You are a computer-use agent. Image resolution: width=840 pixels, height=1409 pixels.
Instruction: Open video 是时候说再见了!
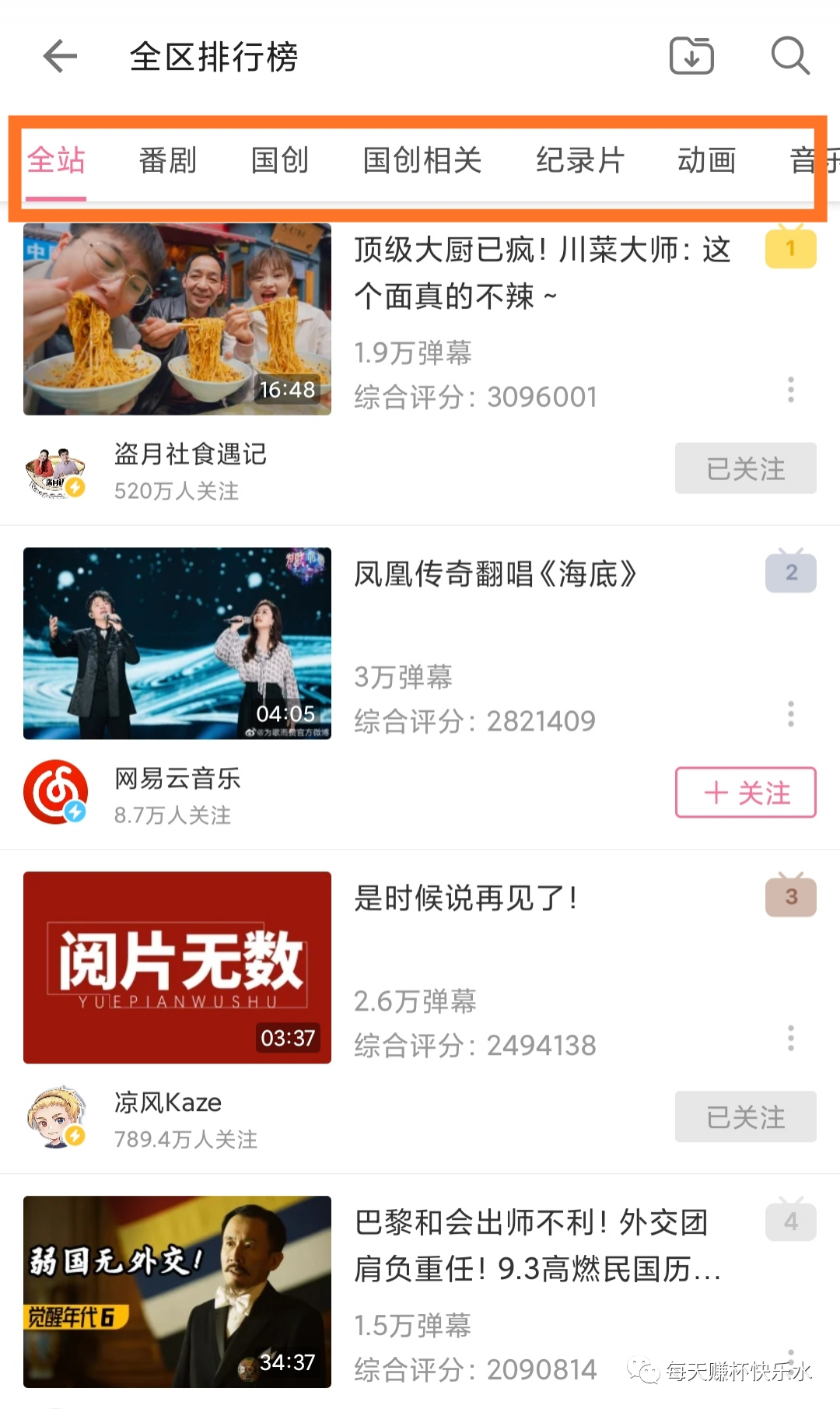pyautogui.click(x=464, y=897)
